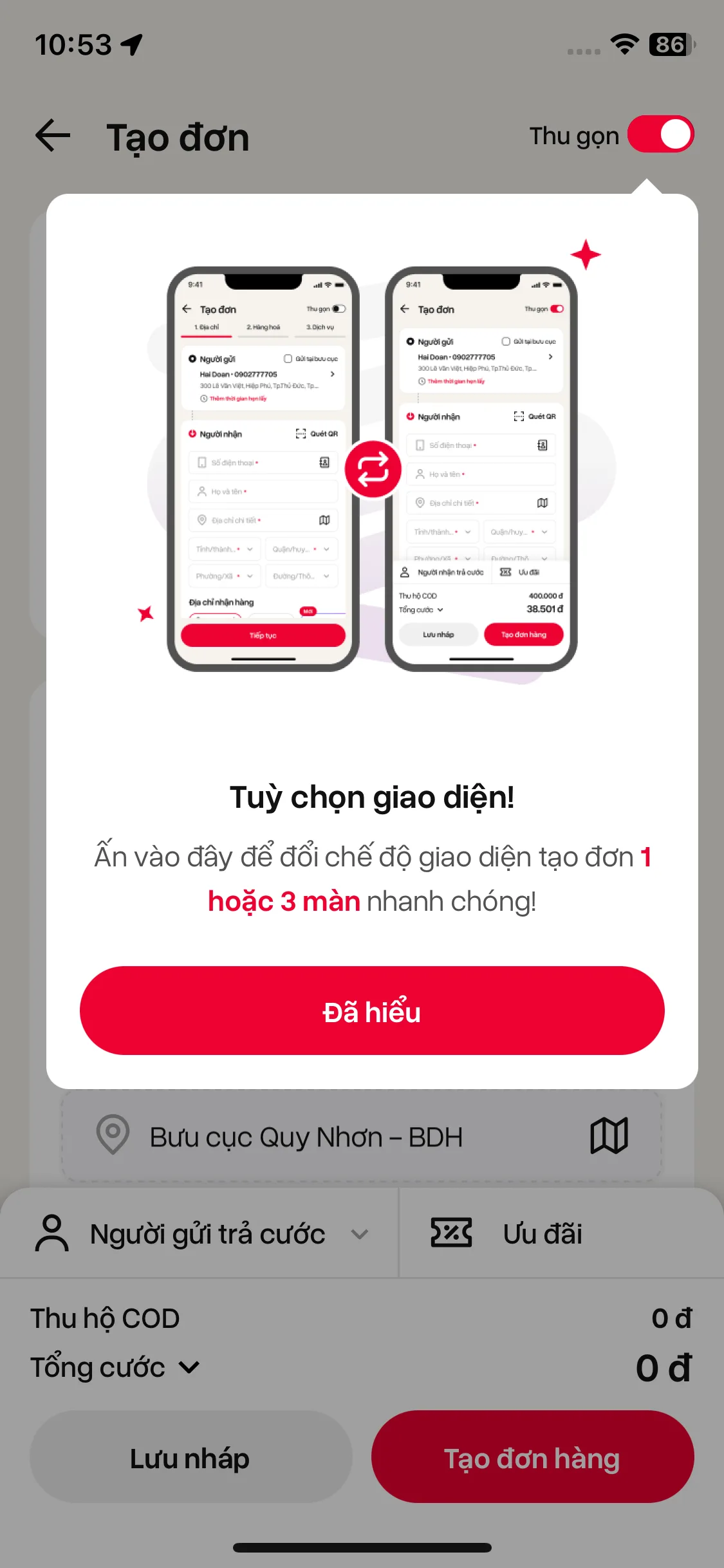The width and height of the screenshot is (724, 1568).
Task: Open Ưu đãi vouchers
Action: pos(507,1233)
